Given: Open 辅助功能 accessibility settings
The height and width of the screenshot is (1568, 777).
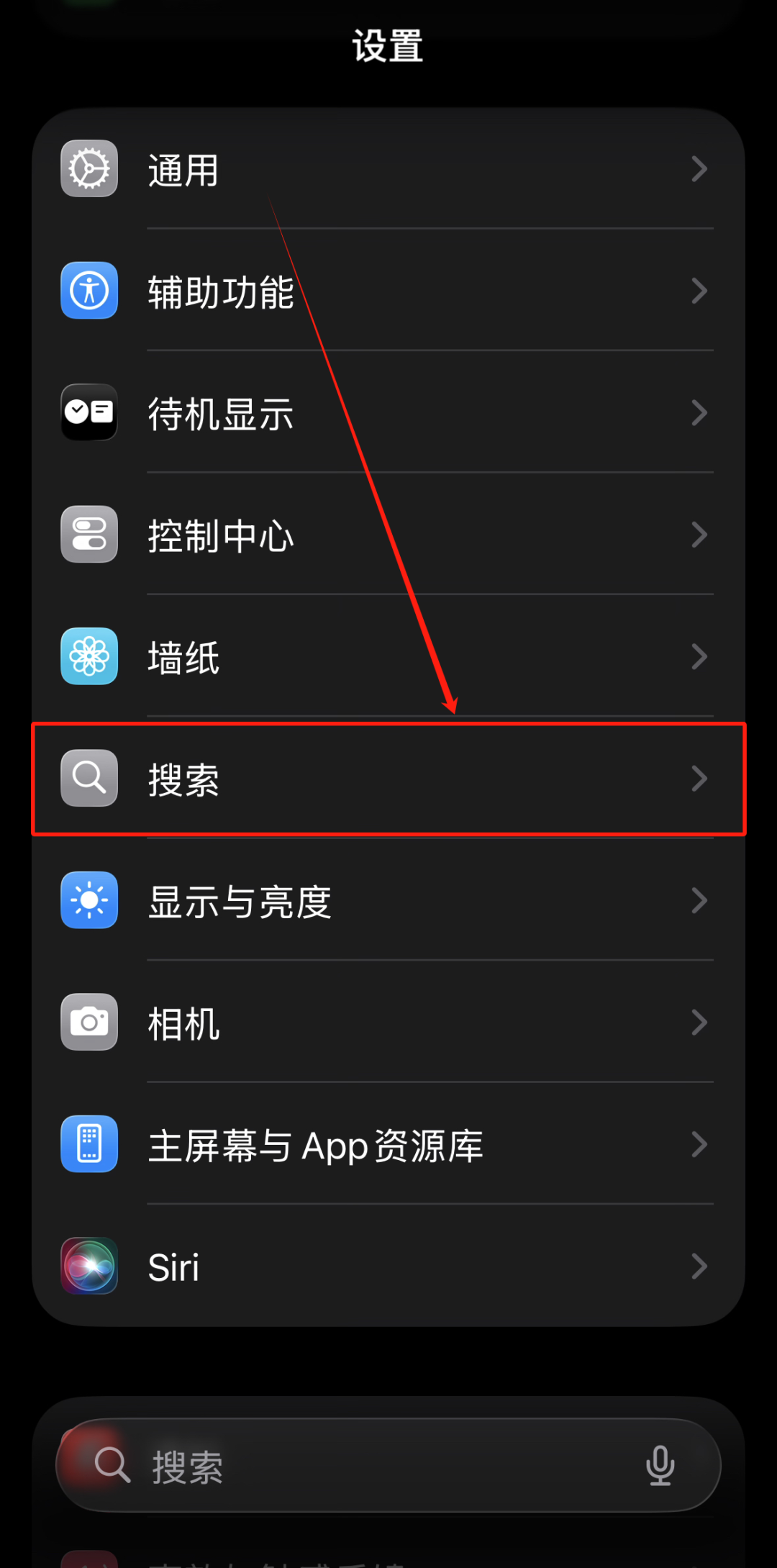Looking at the screenshot, I should pos(388,291).
